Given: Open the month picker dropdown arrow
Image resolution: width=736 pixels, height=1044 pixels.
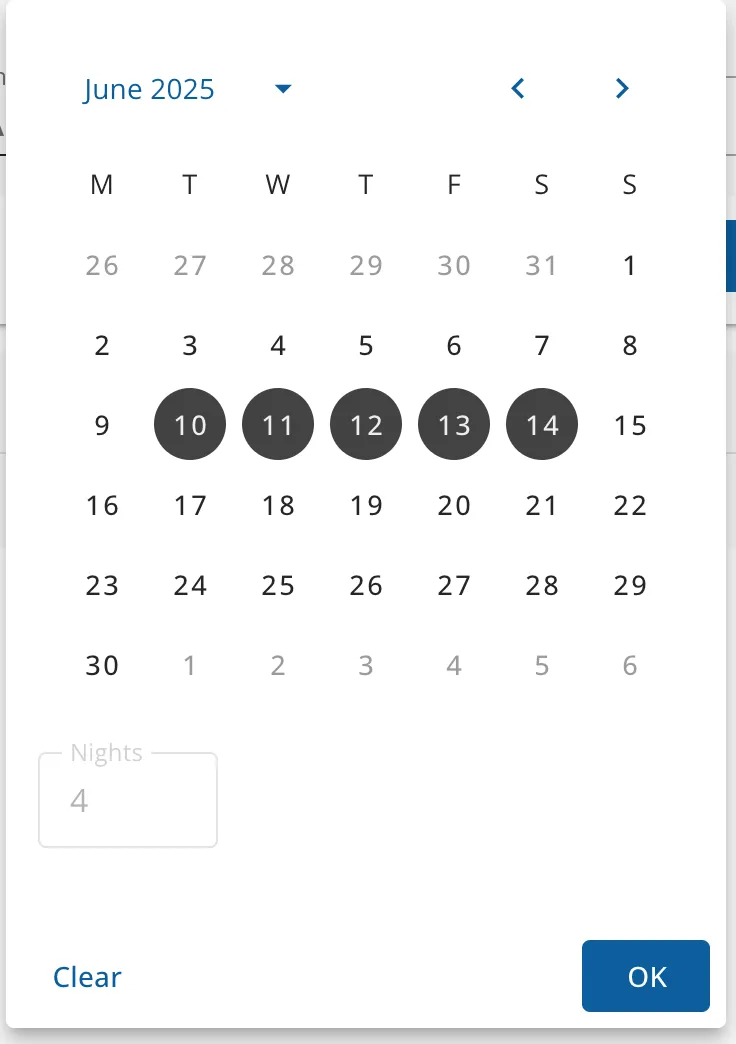Looking at the screenshot, I should point(283,89).
